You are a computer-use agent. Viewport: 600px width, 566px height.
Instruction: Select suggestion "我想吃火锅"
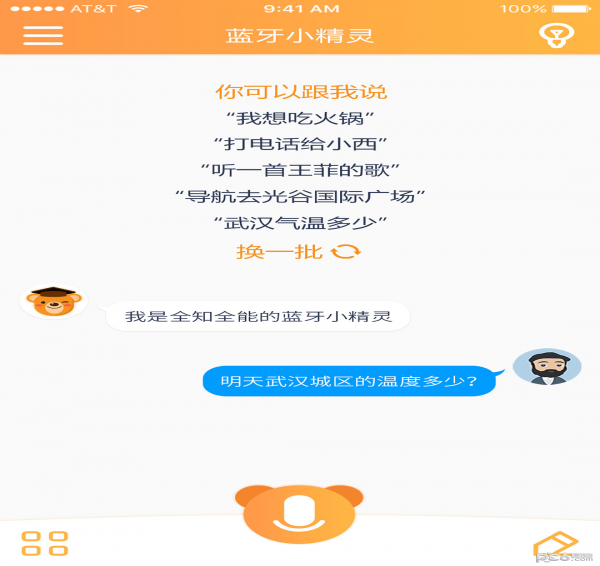click(x=300, y=118)
